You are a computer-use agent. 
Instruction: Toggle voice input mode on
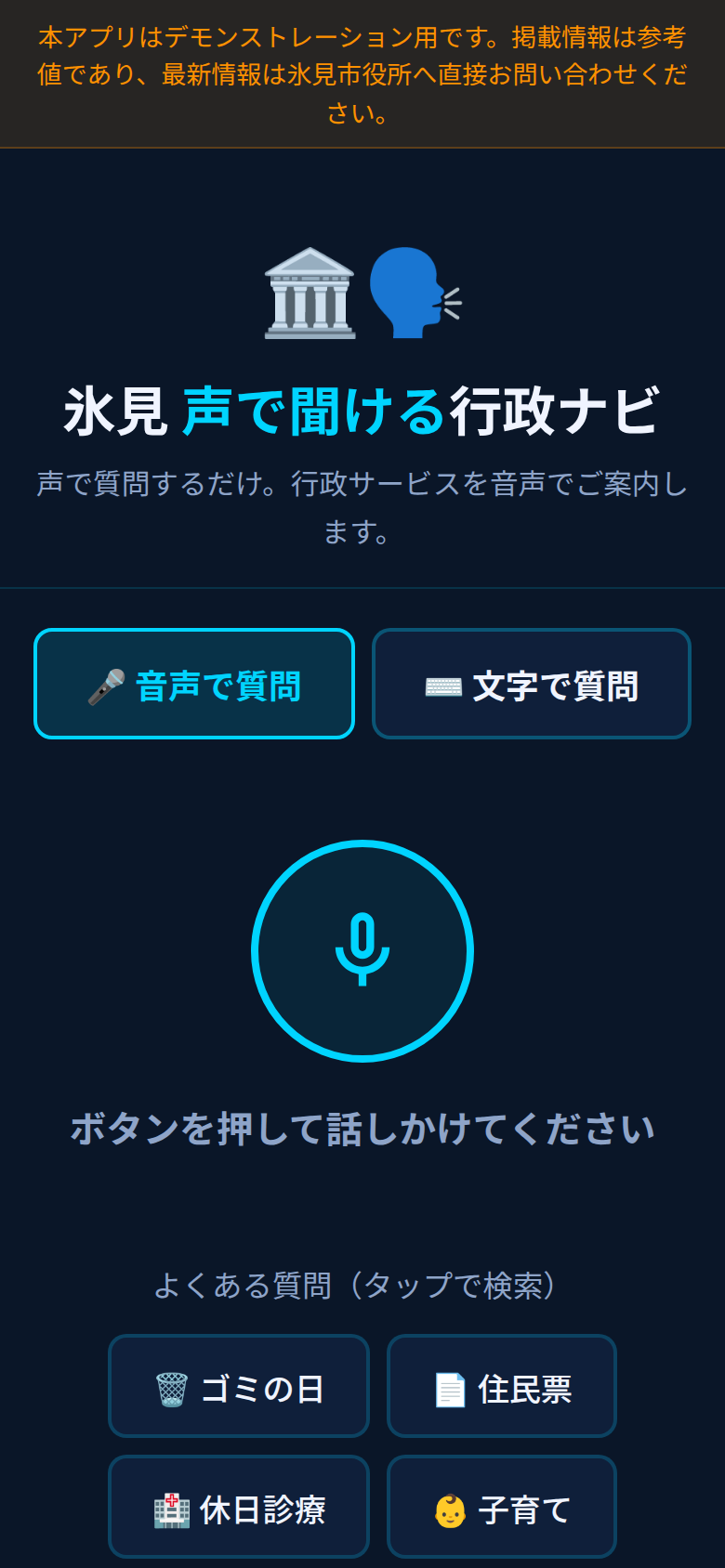coord(194,684)
